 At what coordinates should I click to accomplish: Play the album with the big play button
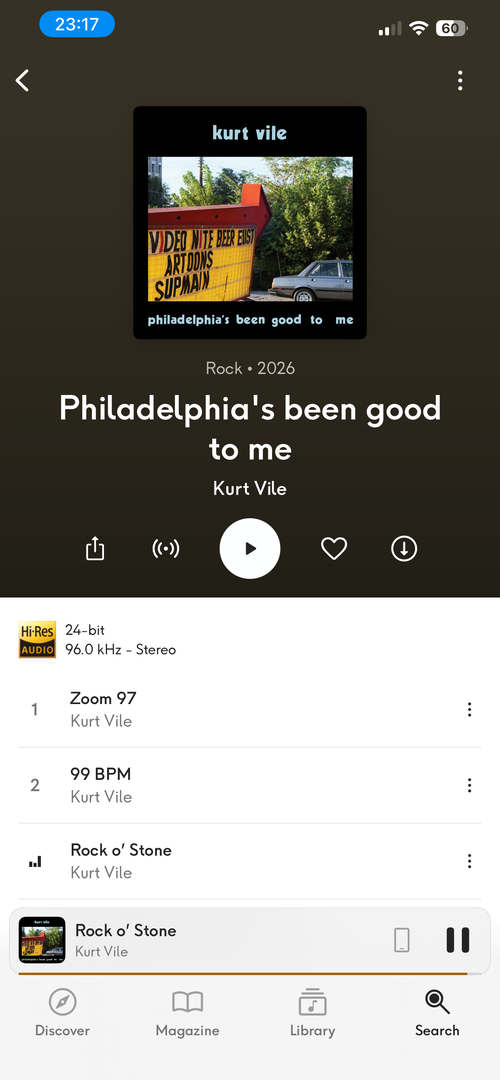tap(250, 548)
